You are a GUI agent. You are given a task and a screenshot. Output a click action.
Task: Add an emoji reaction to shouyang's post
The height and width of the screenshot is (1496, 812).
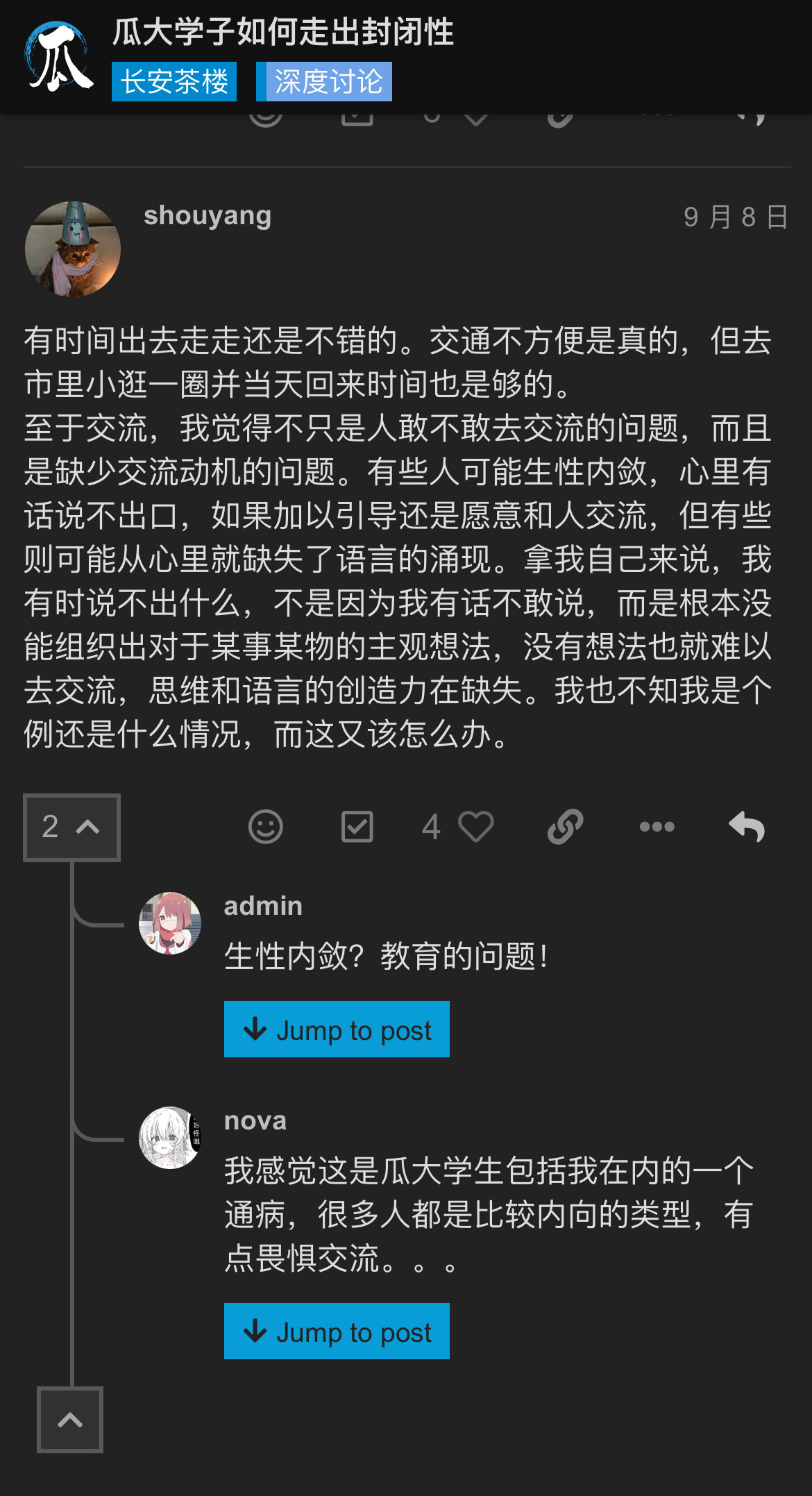tap(266, 827)
